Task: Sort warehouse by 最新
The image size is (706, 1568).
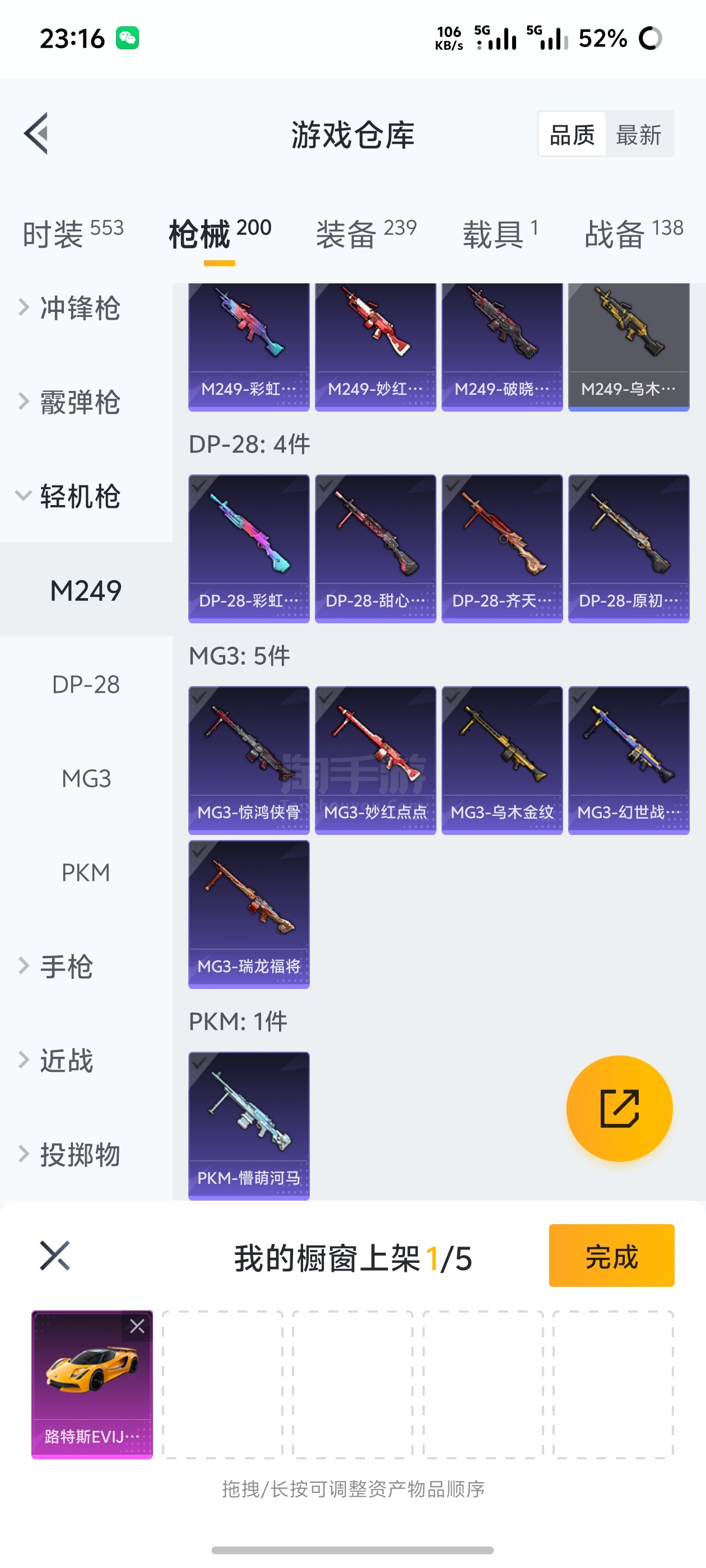Action: pos(638,134)
